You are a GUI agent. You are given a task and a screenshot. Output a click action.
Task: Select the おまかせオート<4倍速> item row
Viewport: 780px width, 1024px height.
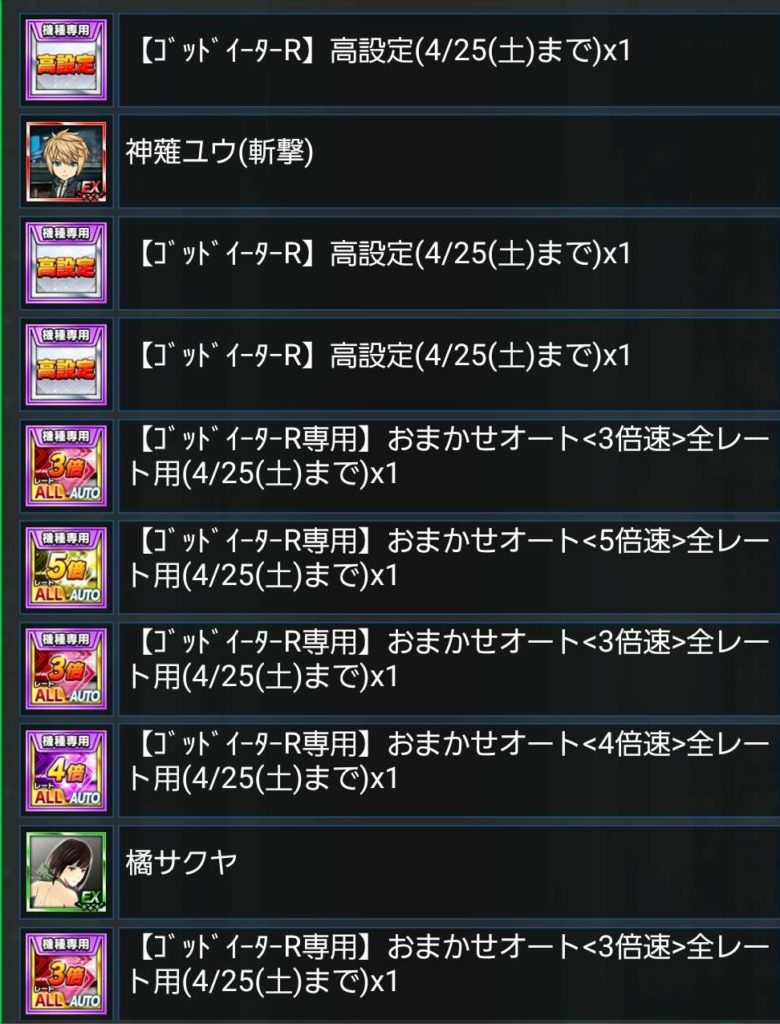tap(400, 770)
